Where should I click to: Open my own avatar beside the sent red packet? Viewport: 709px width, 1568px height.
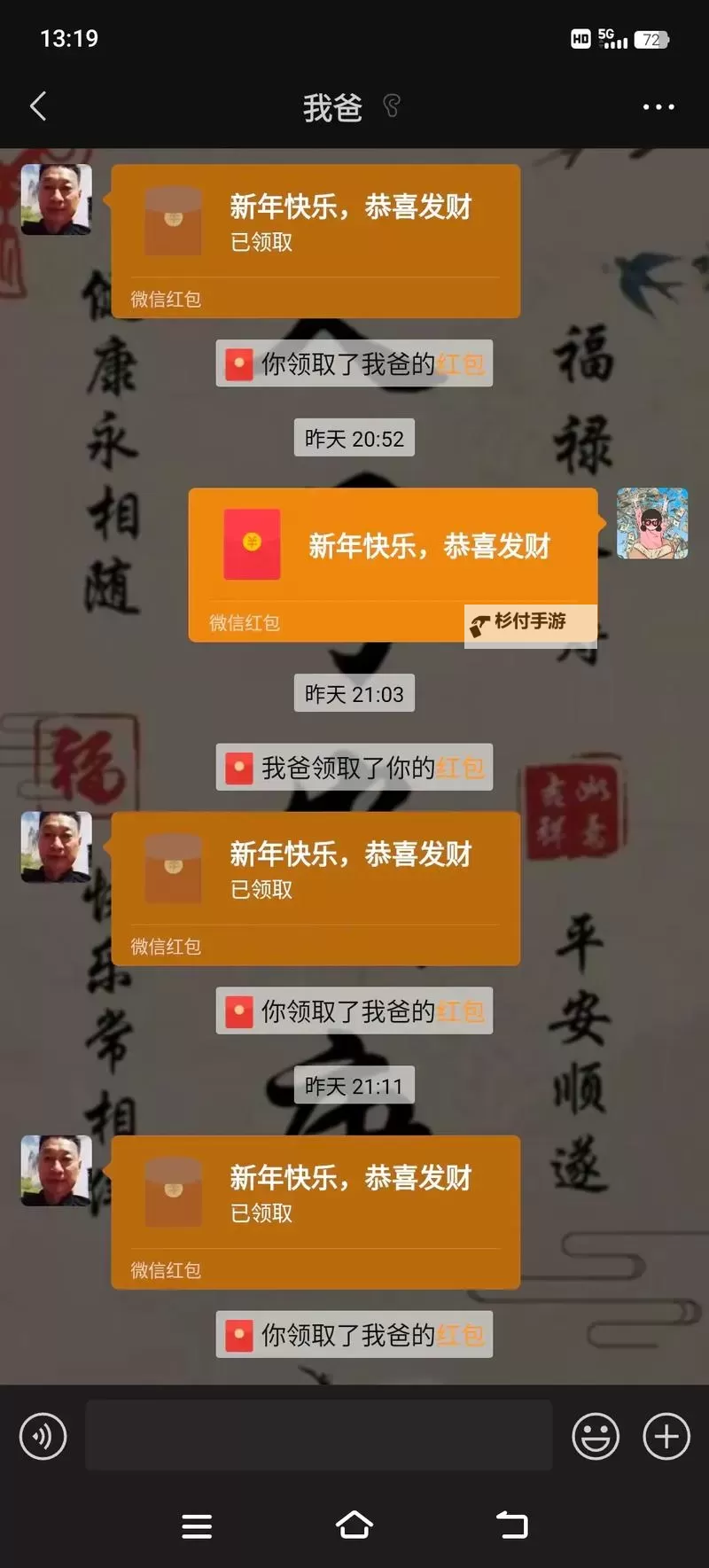click(x=652, y=523)
